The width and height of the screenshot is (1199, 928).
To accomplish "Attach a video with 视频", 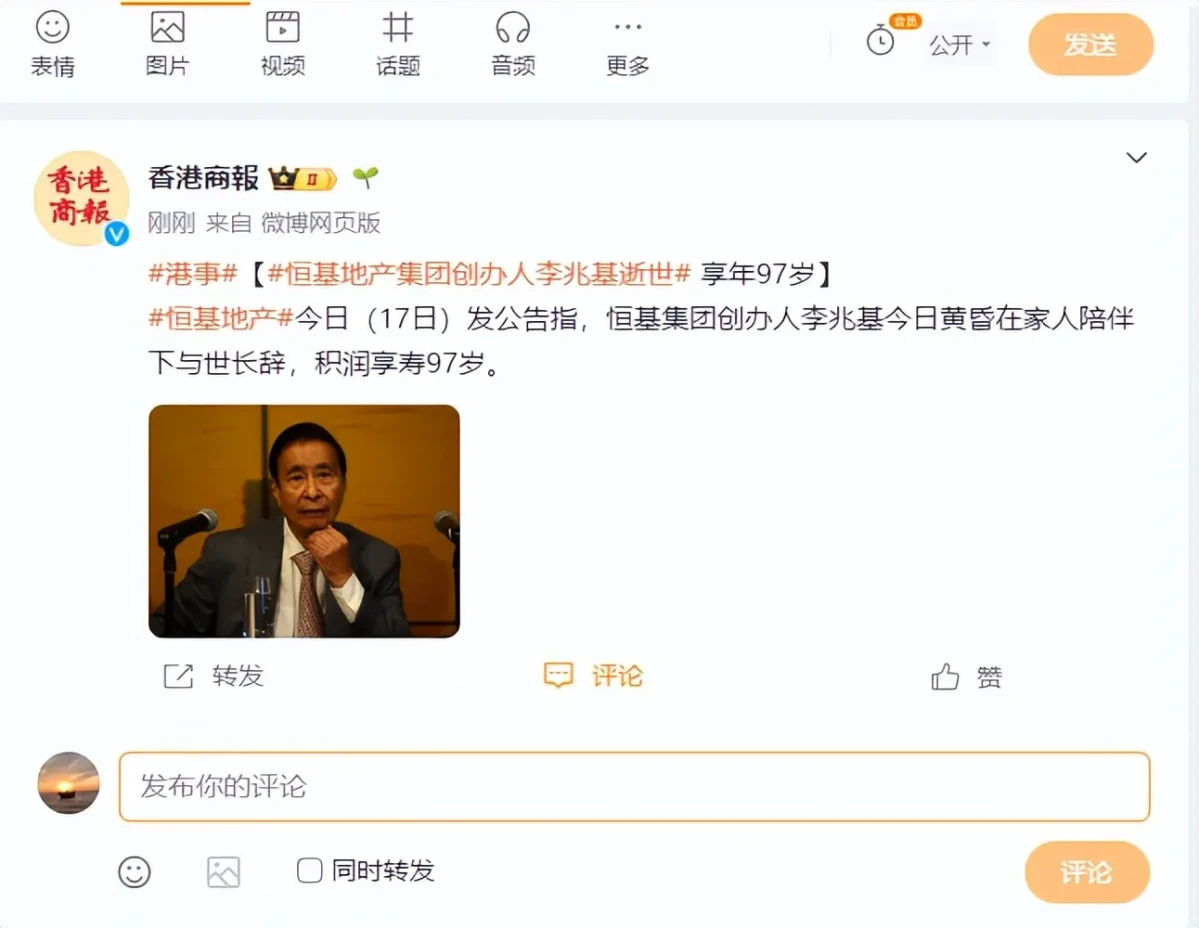I will point(282,45).
